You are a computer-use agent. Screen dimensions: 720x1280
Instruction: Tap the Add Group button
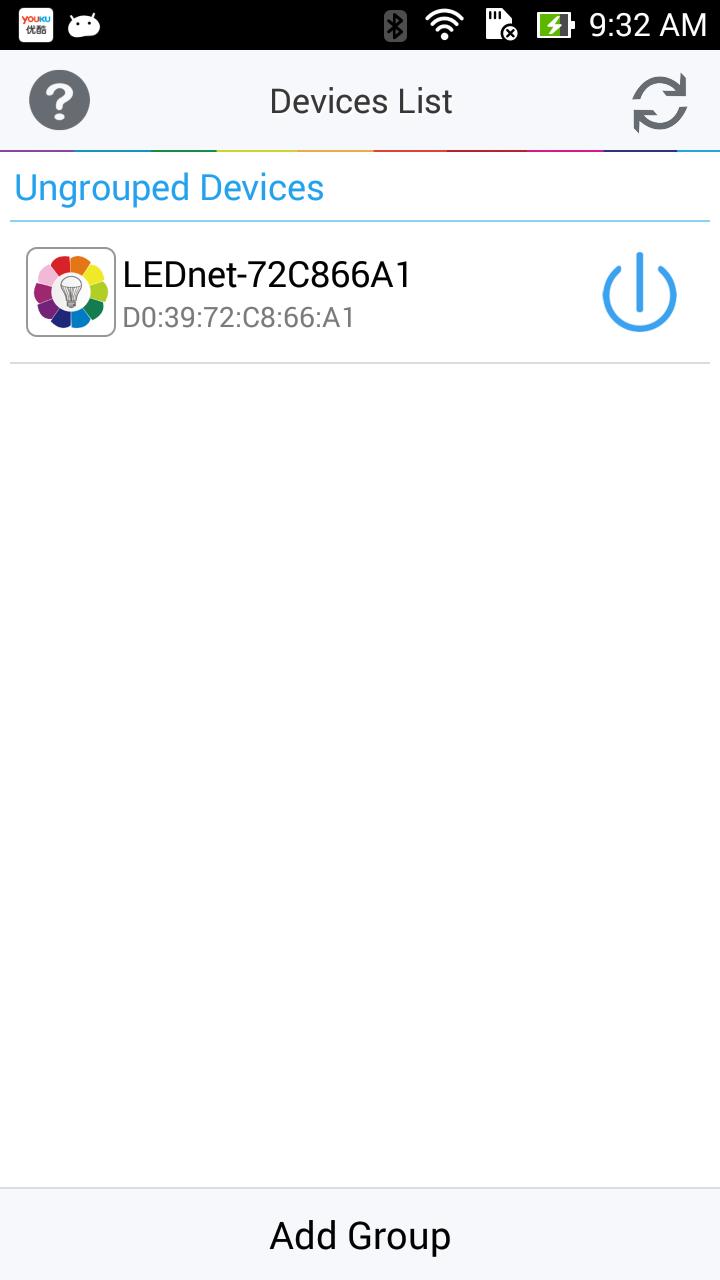pos(360,1235)
